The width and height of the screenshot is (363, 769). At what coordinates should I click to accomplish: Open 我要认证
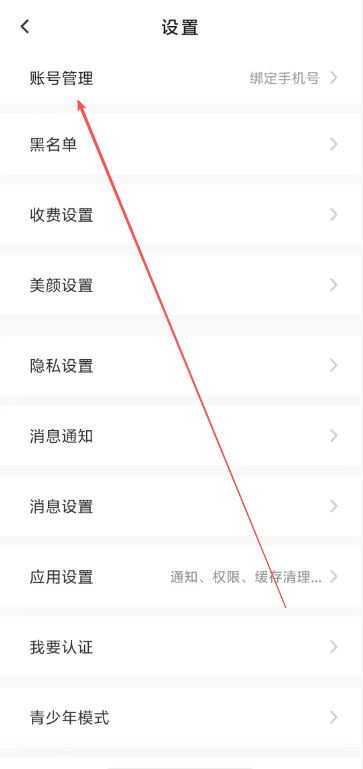click(x=181, y=647)
